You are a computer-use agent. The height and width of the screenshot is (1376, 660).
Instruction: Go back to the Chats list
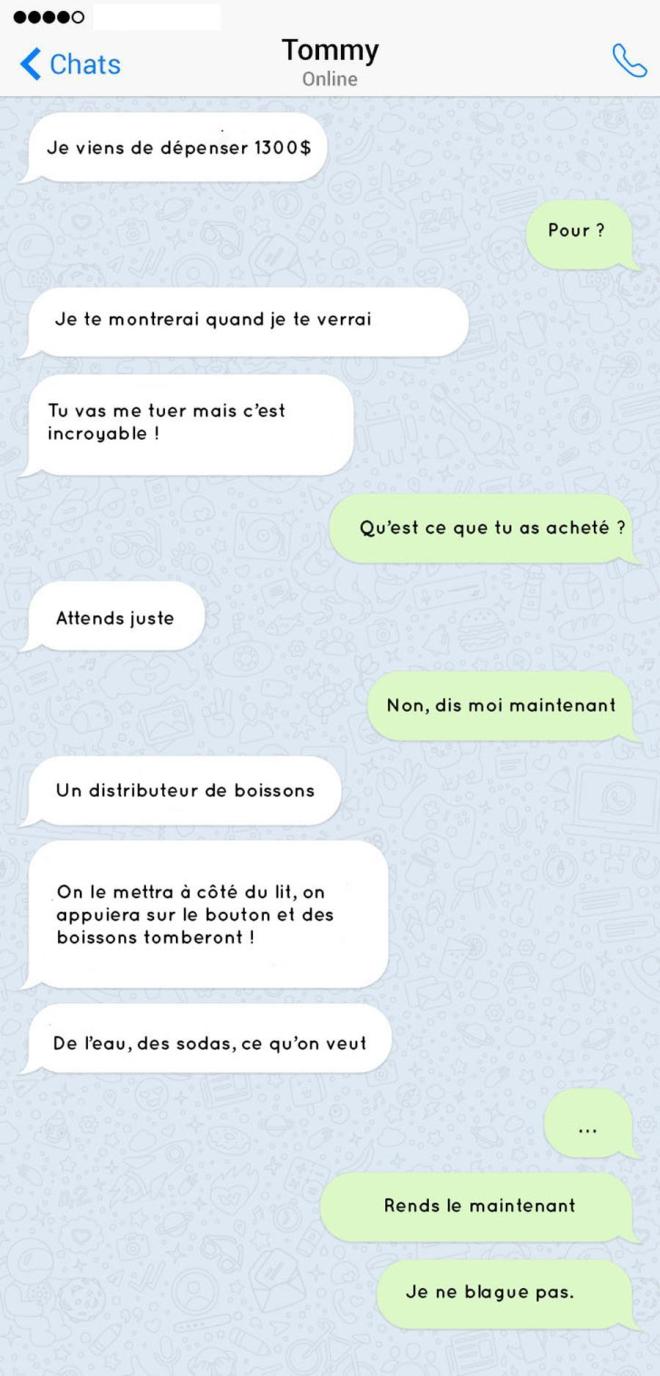click(70, 64)
